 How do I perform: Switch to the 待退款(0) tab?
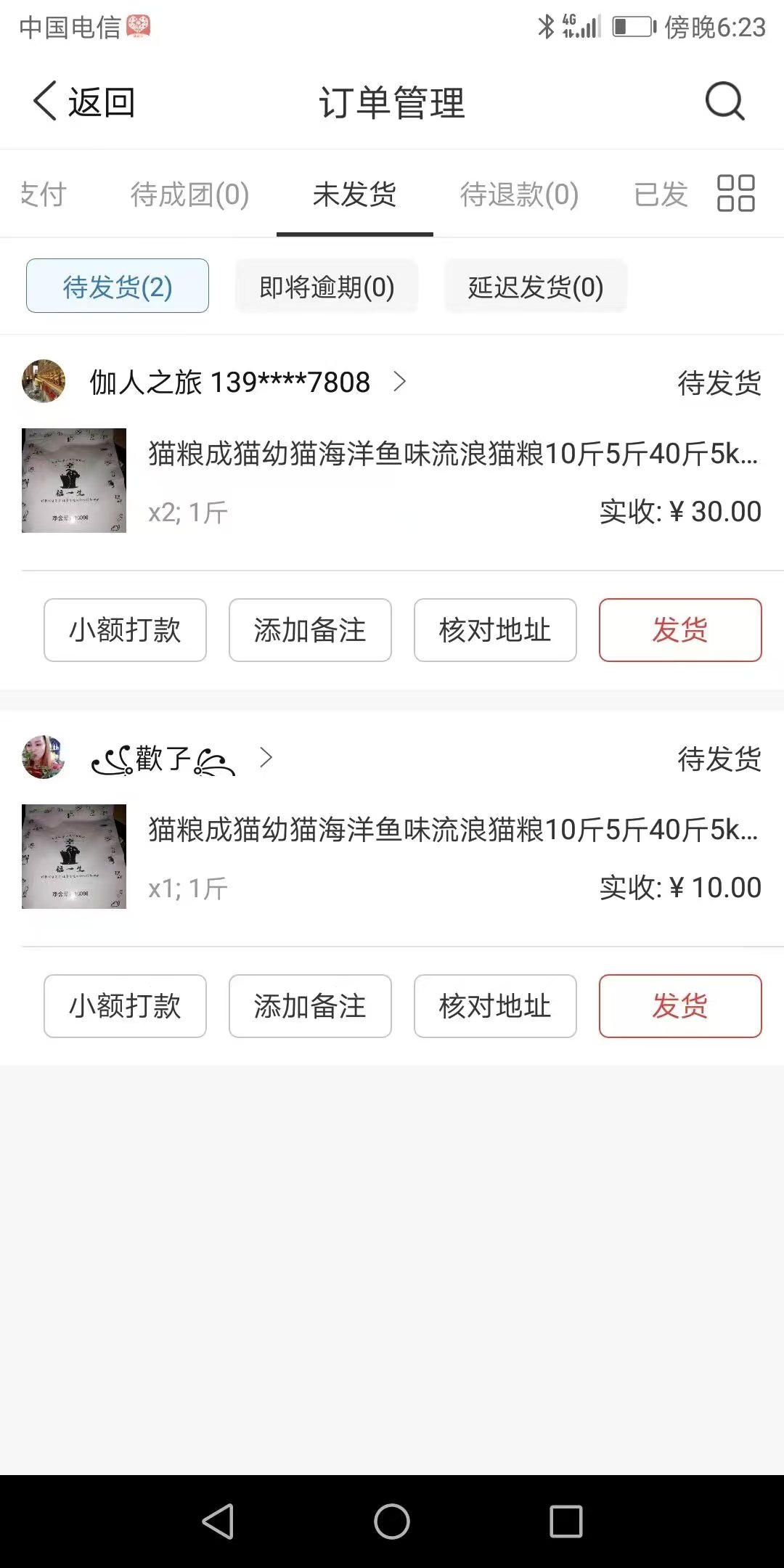click(x=519, y=194)
